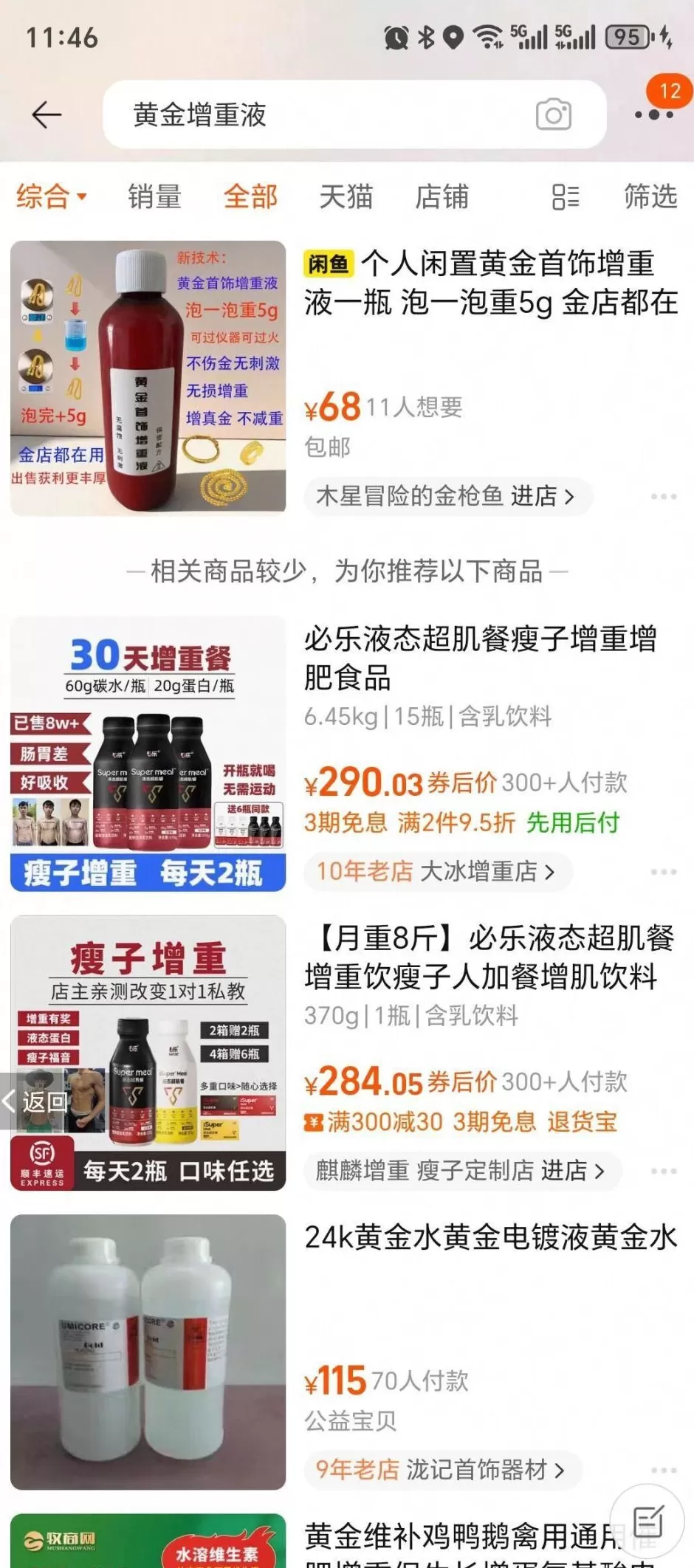Expand the 综合 sort dropdown
Viewport: 694px width, 1568px height.
(x=52, y=197)
